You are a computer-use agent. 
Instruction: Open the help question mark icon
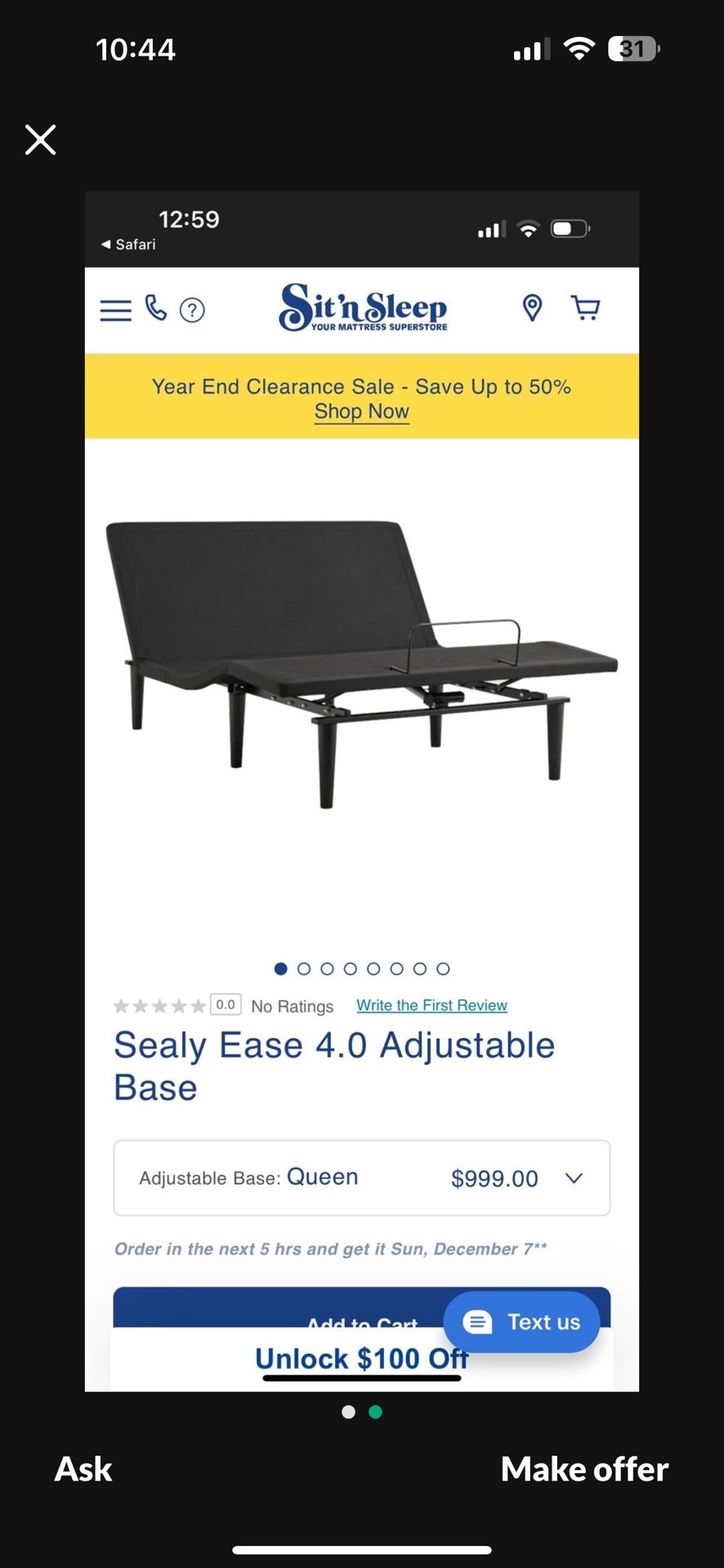(x=192, y=310)
